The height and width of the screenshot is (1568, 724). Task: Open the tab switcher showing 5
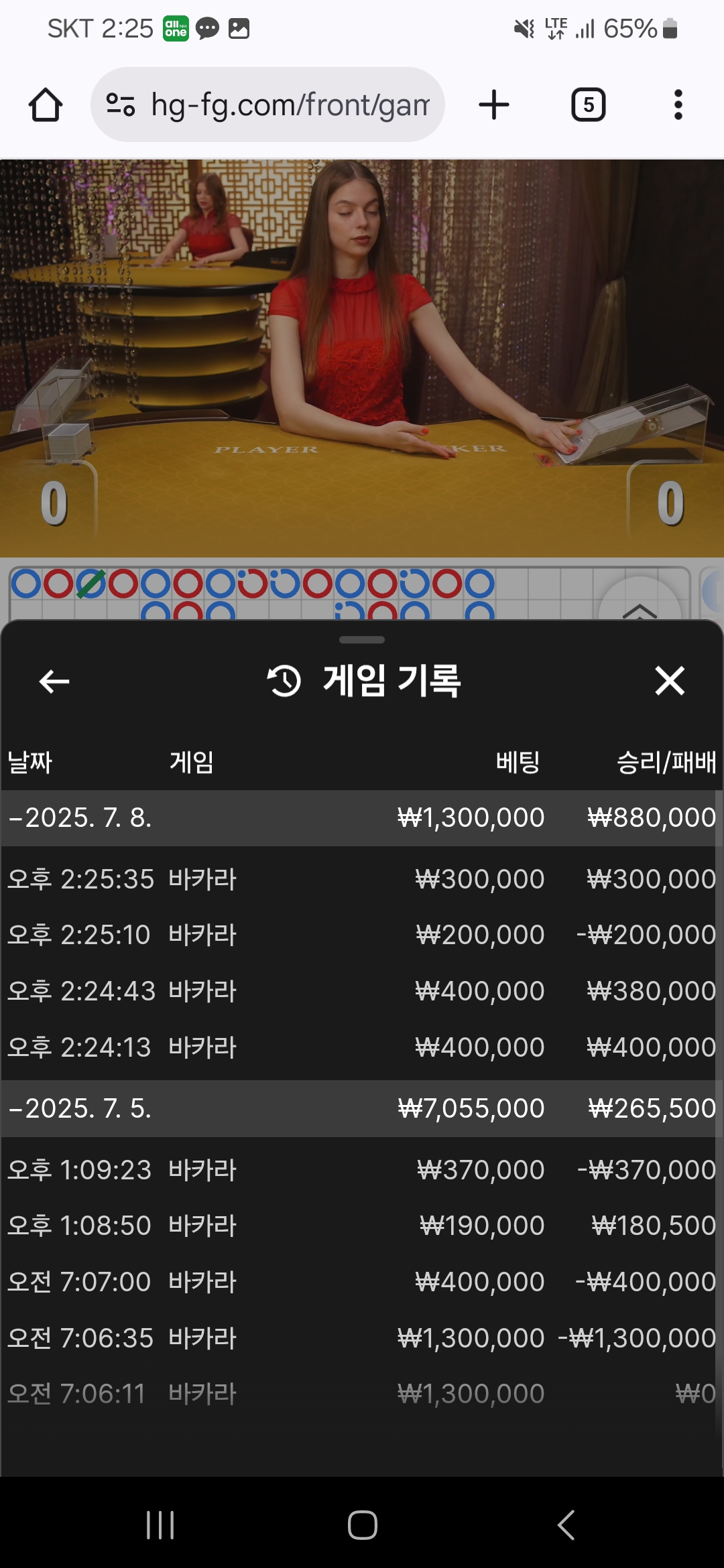pos(588,105)
